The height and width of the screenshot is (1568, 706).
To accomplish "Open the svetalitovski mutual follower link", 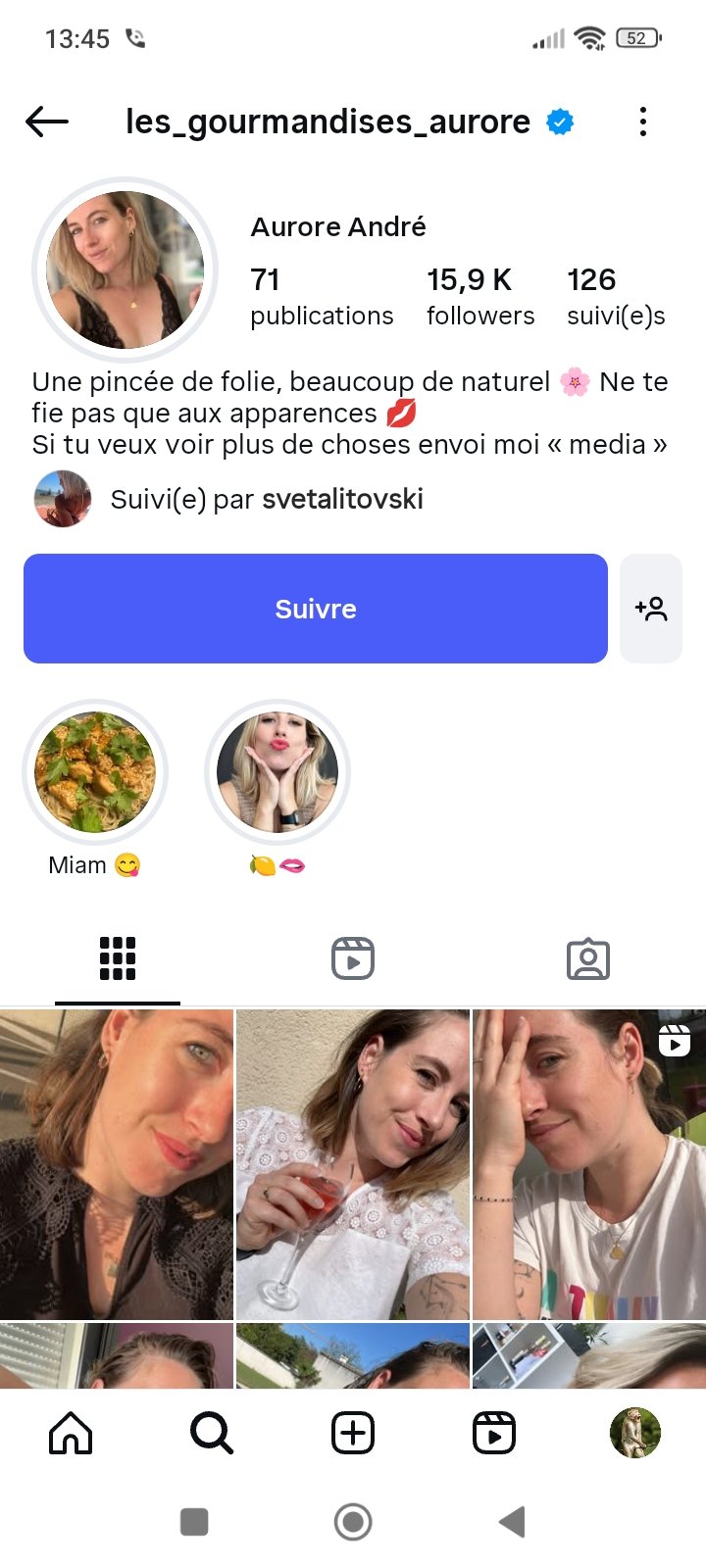I will coord(342,499).
